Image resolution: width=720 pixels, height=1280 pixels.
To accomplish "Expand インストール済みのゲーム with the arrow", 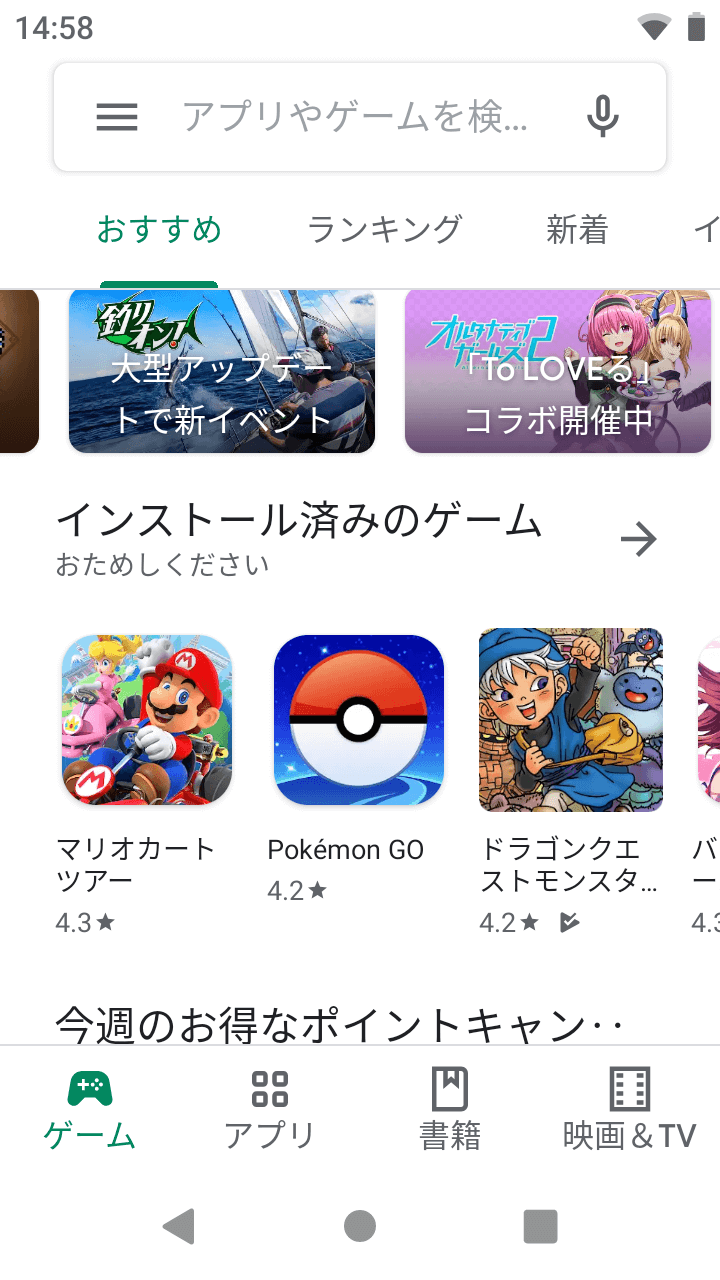I will [x=638, y=540].
